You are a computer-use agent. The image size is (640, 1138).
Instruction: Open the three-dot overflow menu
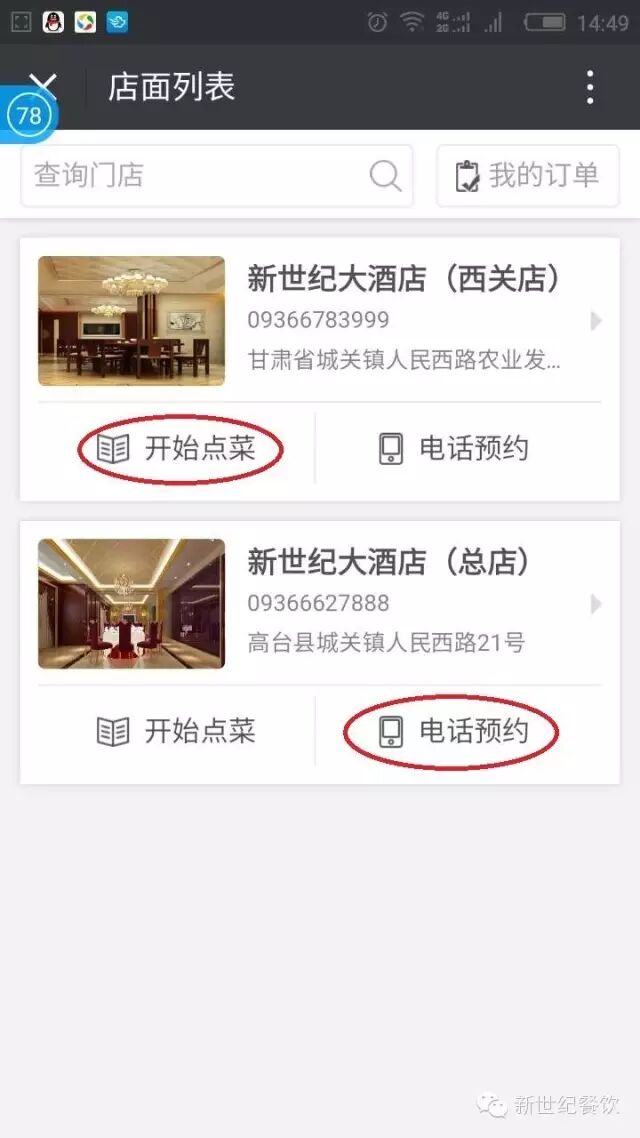[x=590, y=88]
